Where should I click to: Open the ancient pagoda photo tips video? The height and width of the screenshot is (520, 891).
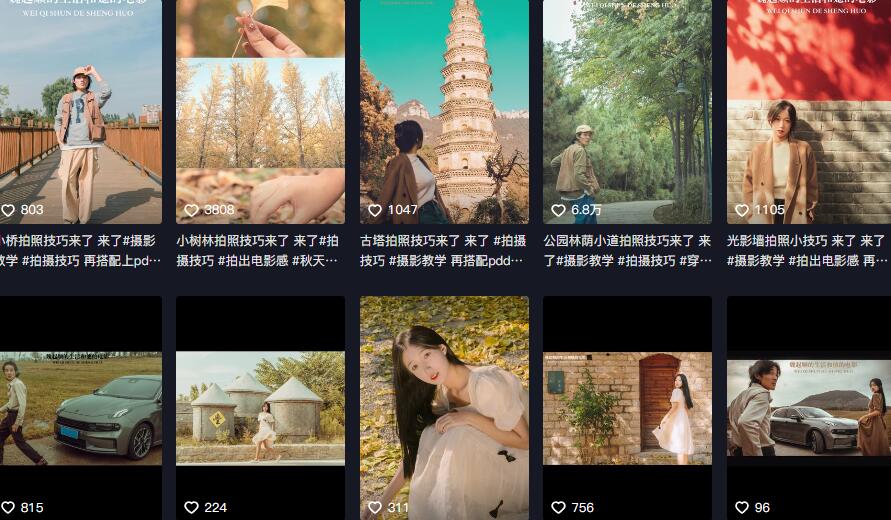tap(444, 110)
